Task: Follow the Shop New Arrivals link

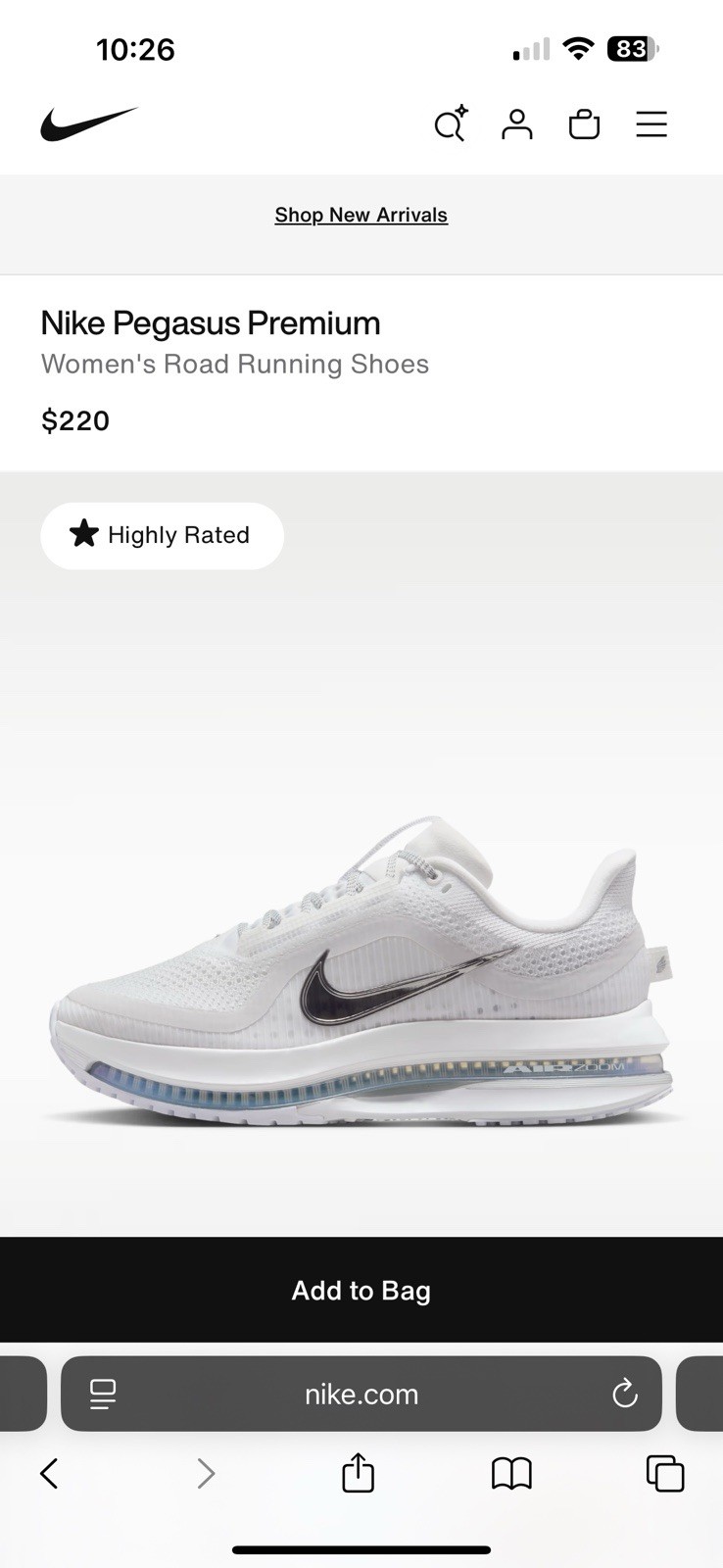Action: [x=361, y=215]
